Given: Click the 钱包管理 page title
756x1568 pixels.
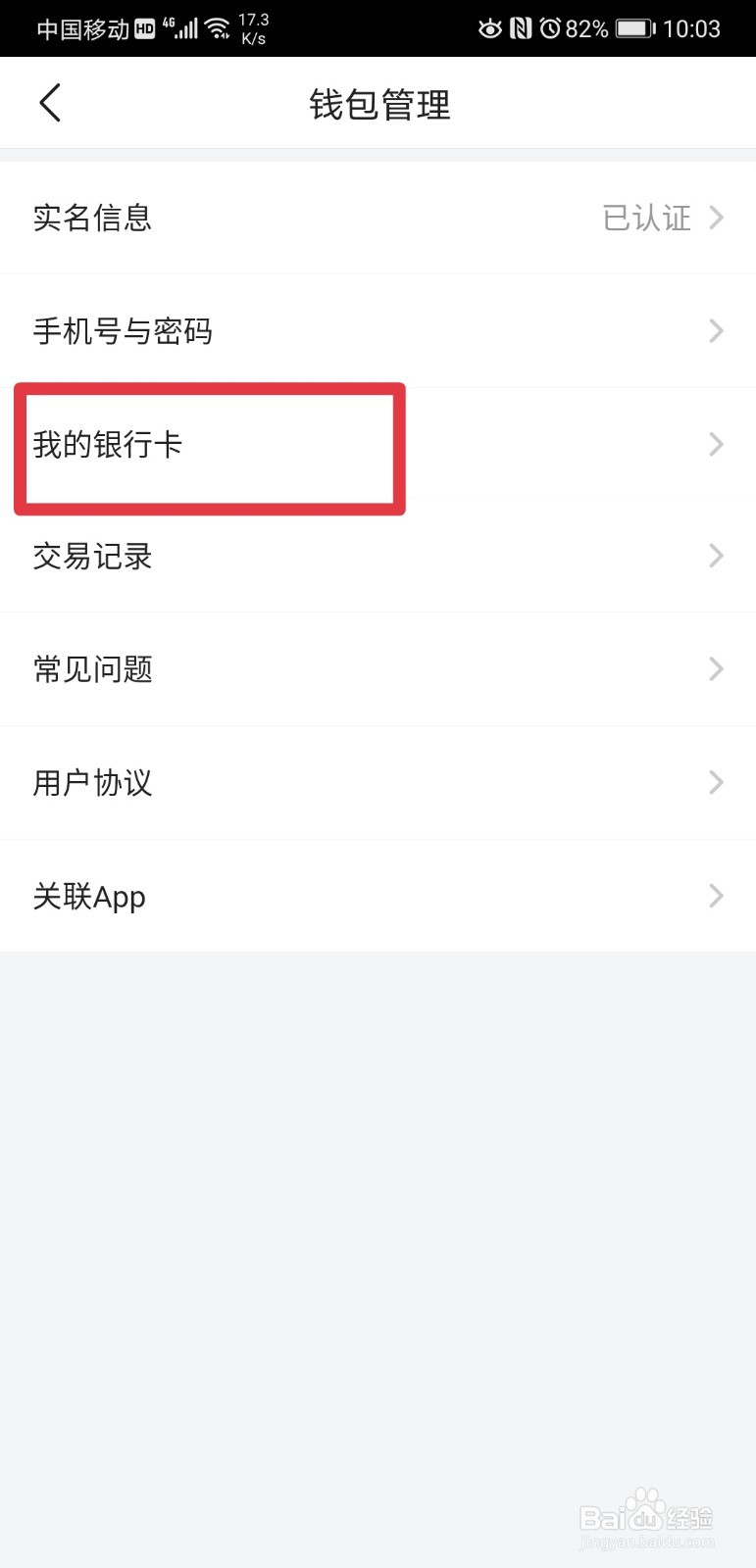Looking at the screenshot, I should tap(378, 104).
